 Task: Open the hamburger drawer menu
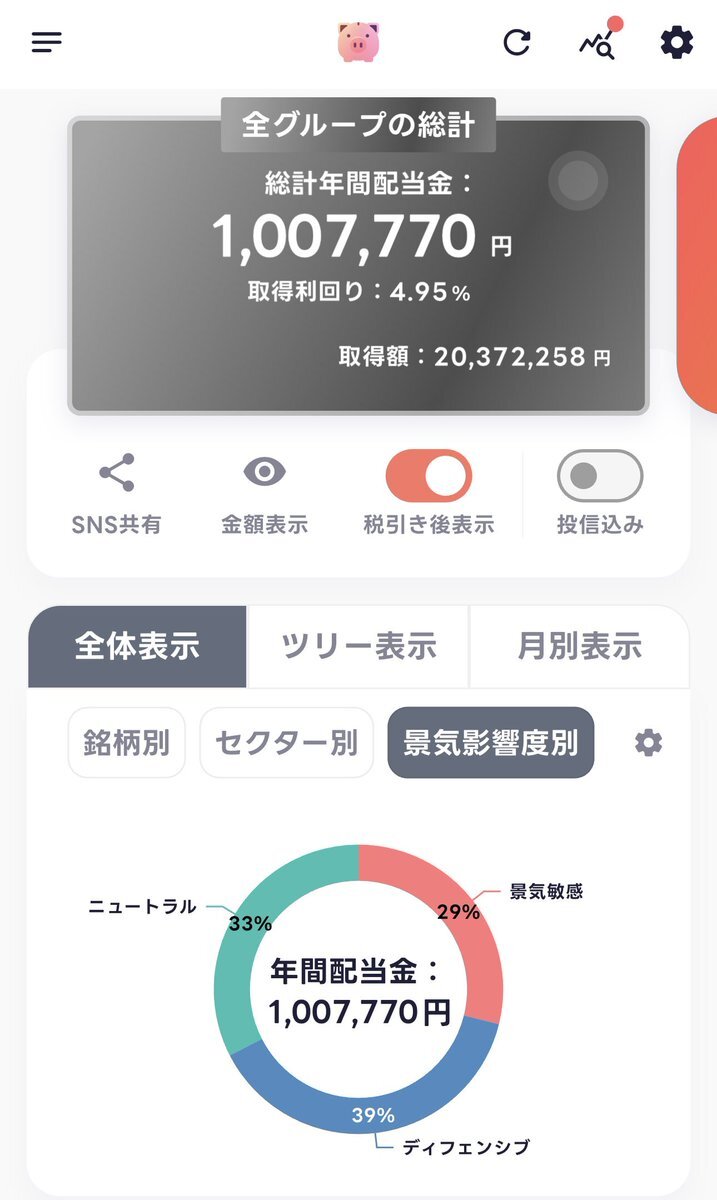point(46,42)
